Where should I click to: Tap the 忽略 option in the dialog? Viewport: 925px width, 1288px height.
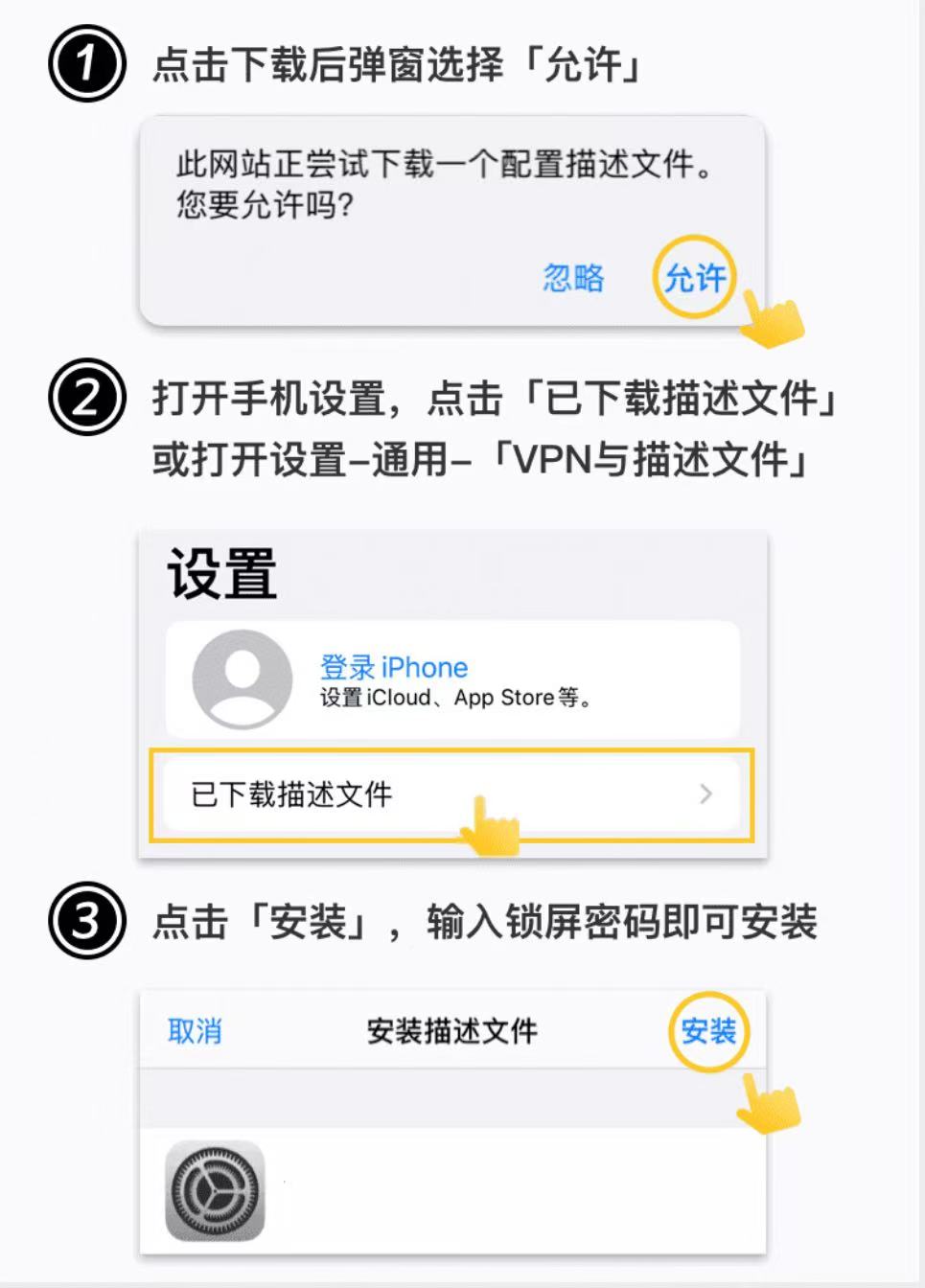pyautogui.click(x=572, y=279)
